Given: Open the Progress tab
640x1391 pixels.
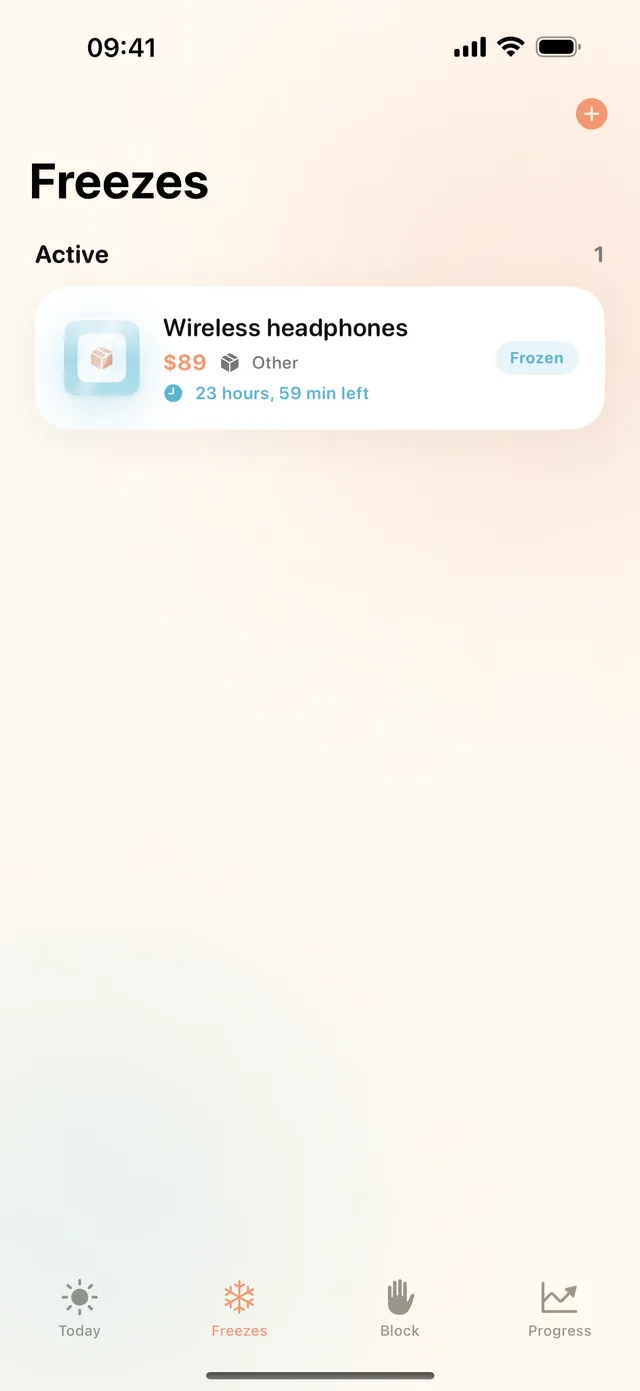Looking at the screenshot, I should coord(560,1309).
